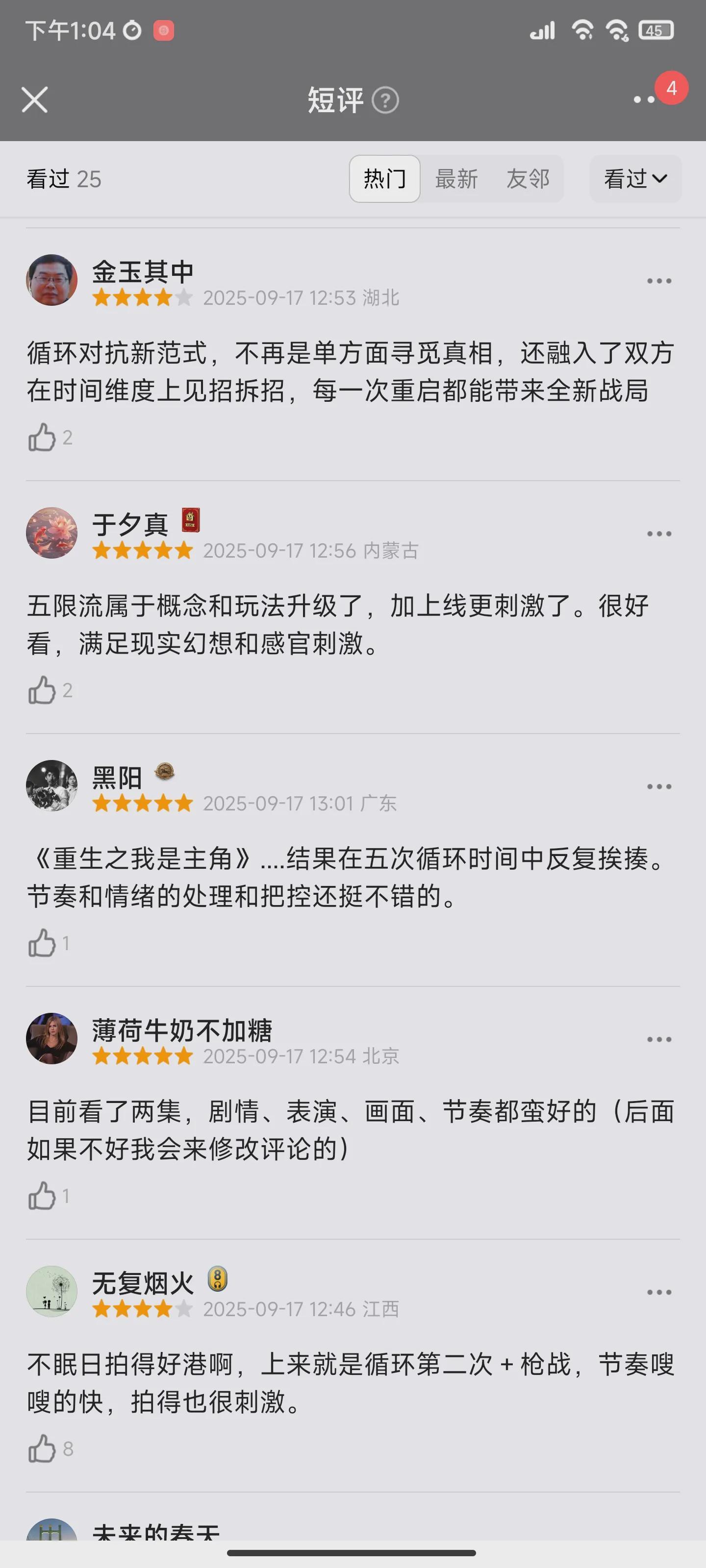Open more options on 无复烟火's review

pos(658,1292)
